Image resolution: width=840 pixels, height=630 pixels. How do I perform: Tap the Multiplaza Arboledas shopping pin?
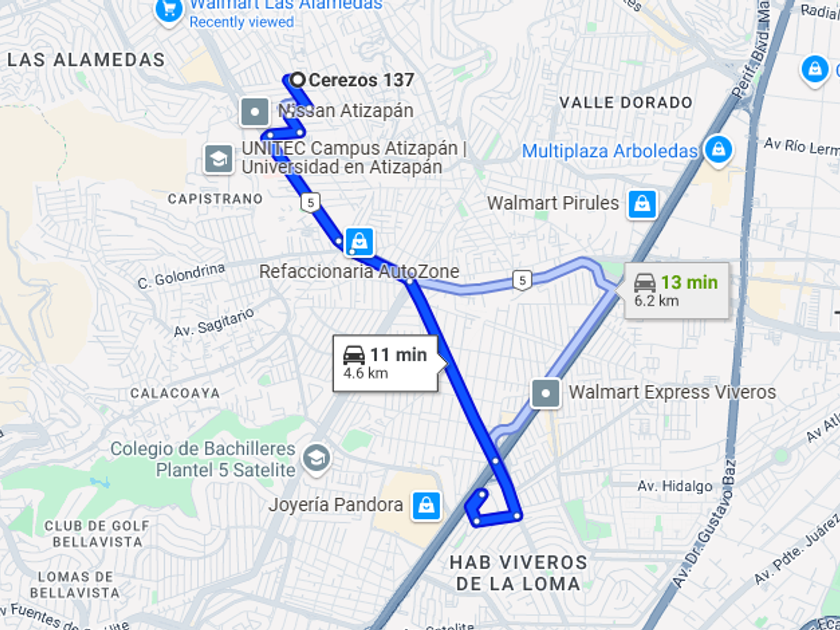pos(718,149)
